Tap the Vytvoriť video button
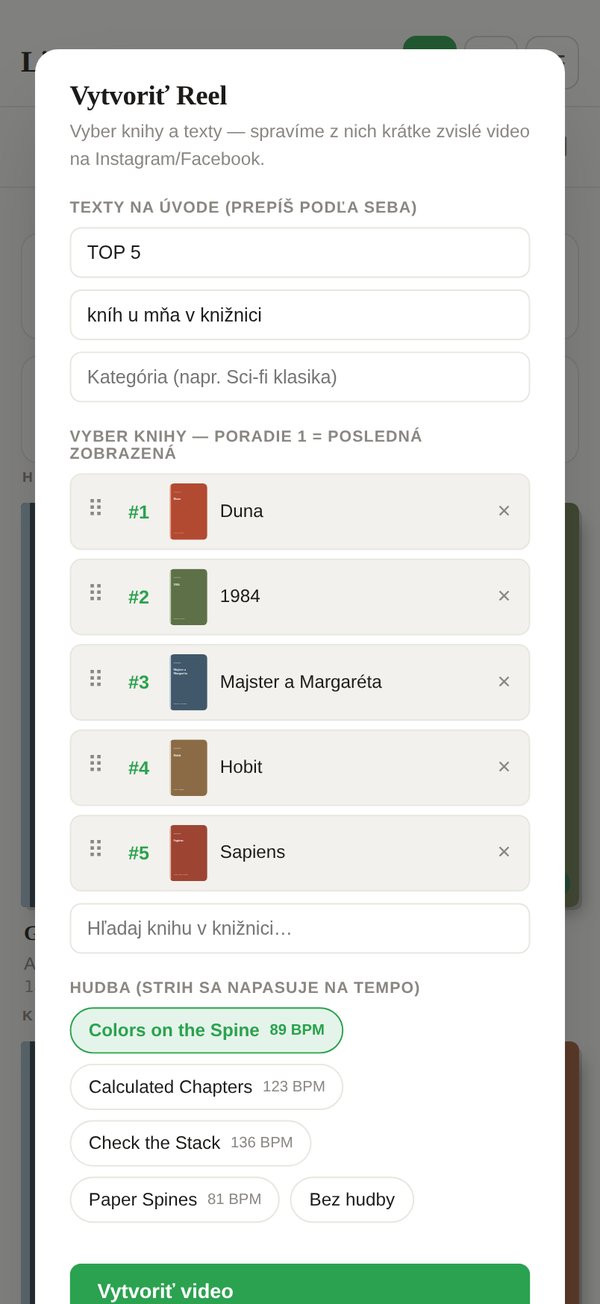Image resolution: width=600 pixels, height=1304 pixels. [x=300, y=1289]
